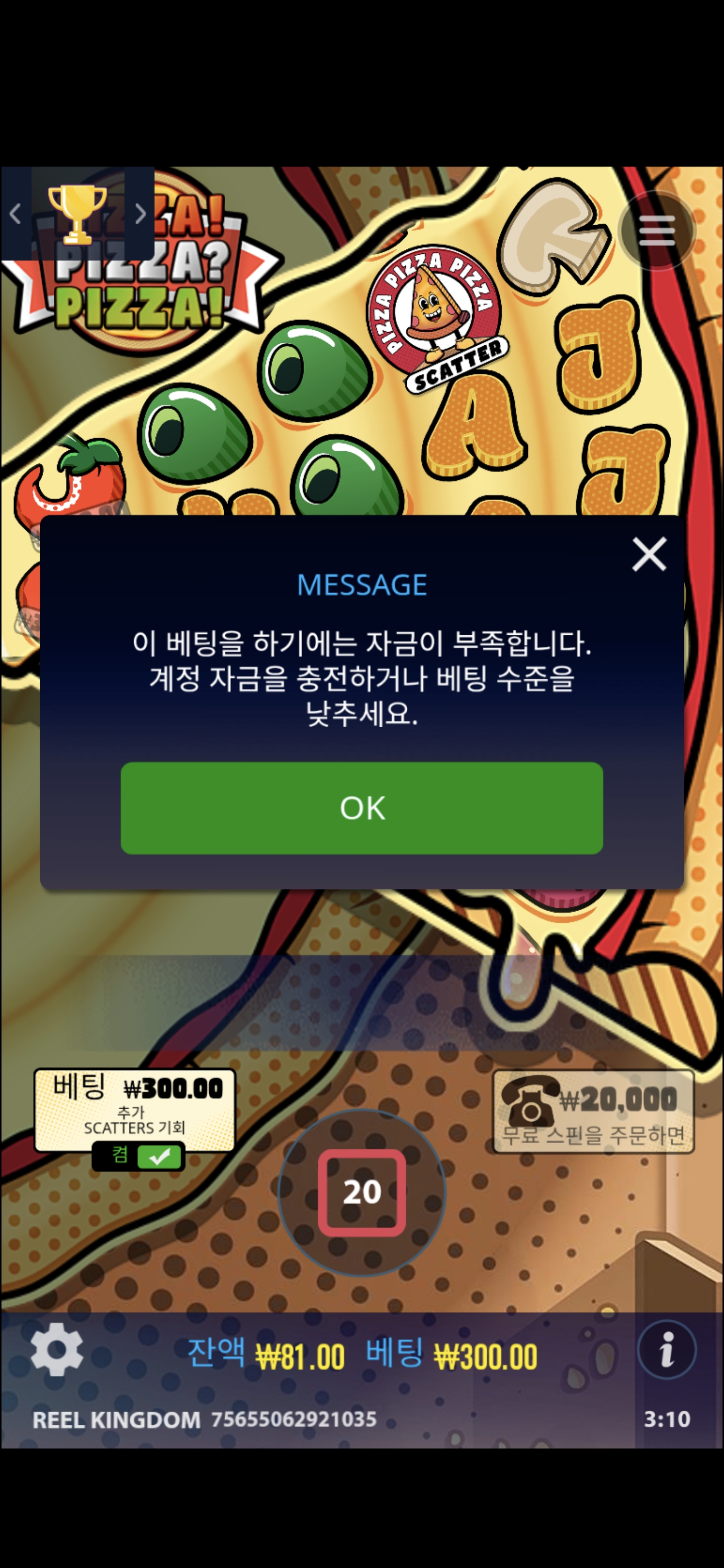Open settings gear
Viewport: 724px width, 1568px height.
(57, 1349)
